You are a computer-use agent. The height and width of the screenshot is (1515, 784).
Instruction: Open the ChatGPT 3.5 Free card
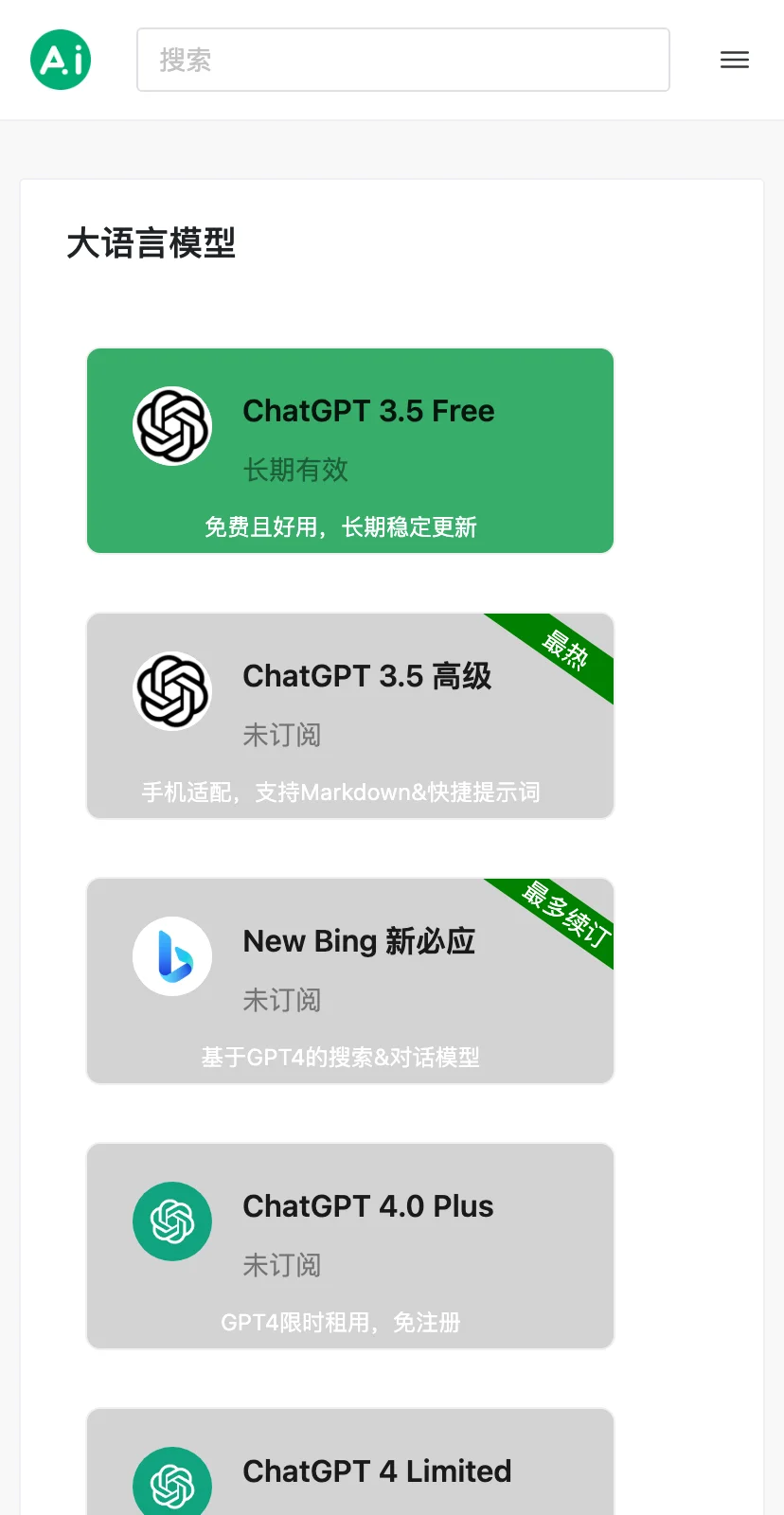[x=350, y=451]
